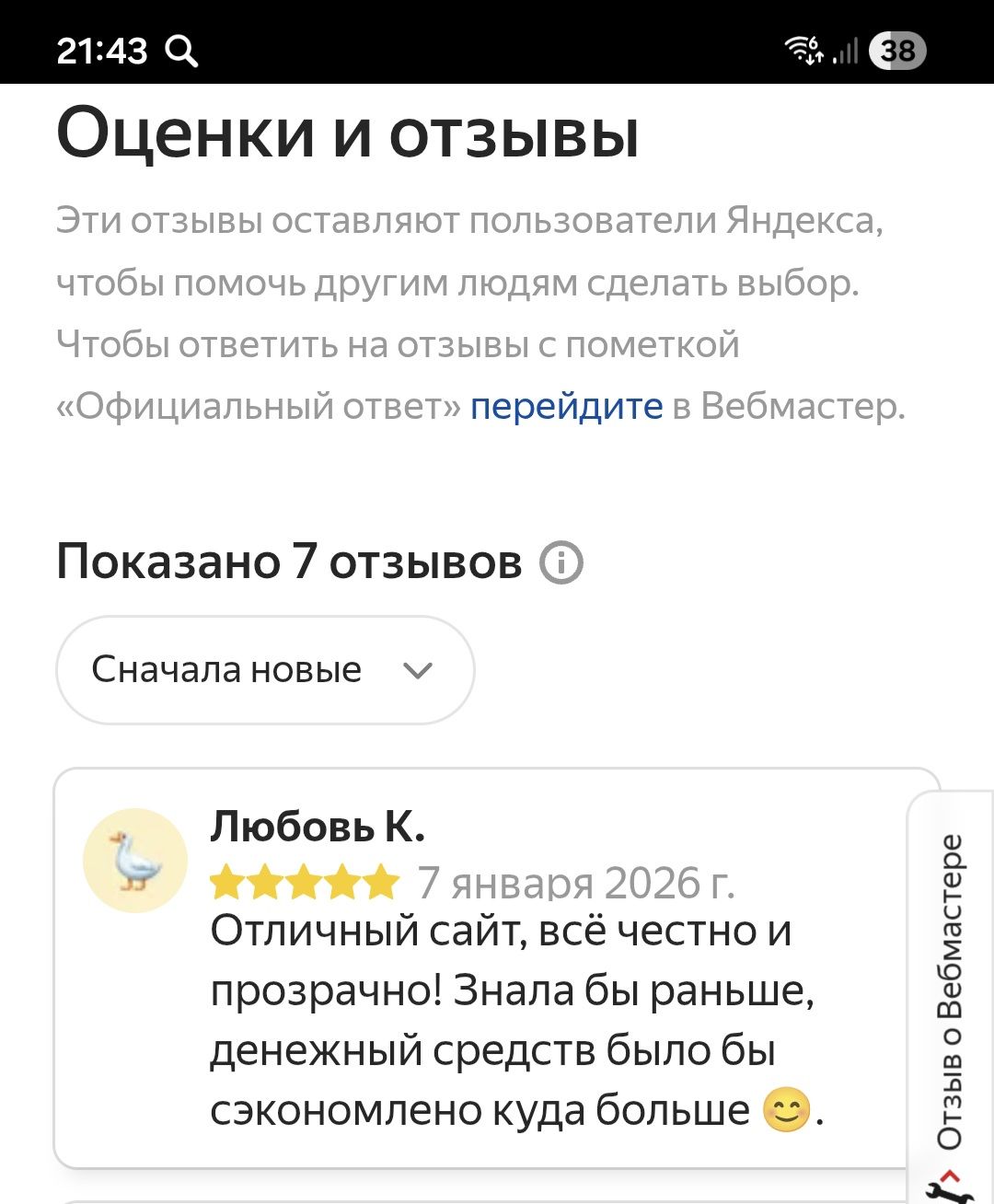Open Любовь К.'s duck avatar
Image resolution: width=994 pixels, height=1204 pixels.
pyautogui.click(x=135, y=861)
